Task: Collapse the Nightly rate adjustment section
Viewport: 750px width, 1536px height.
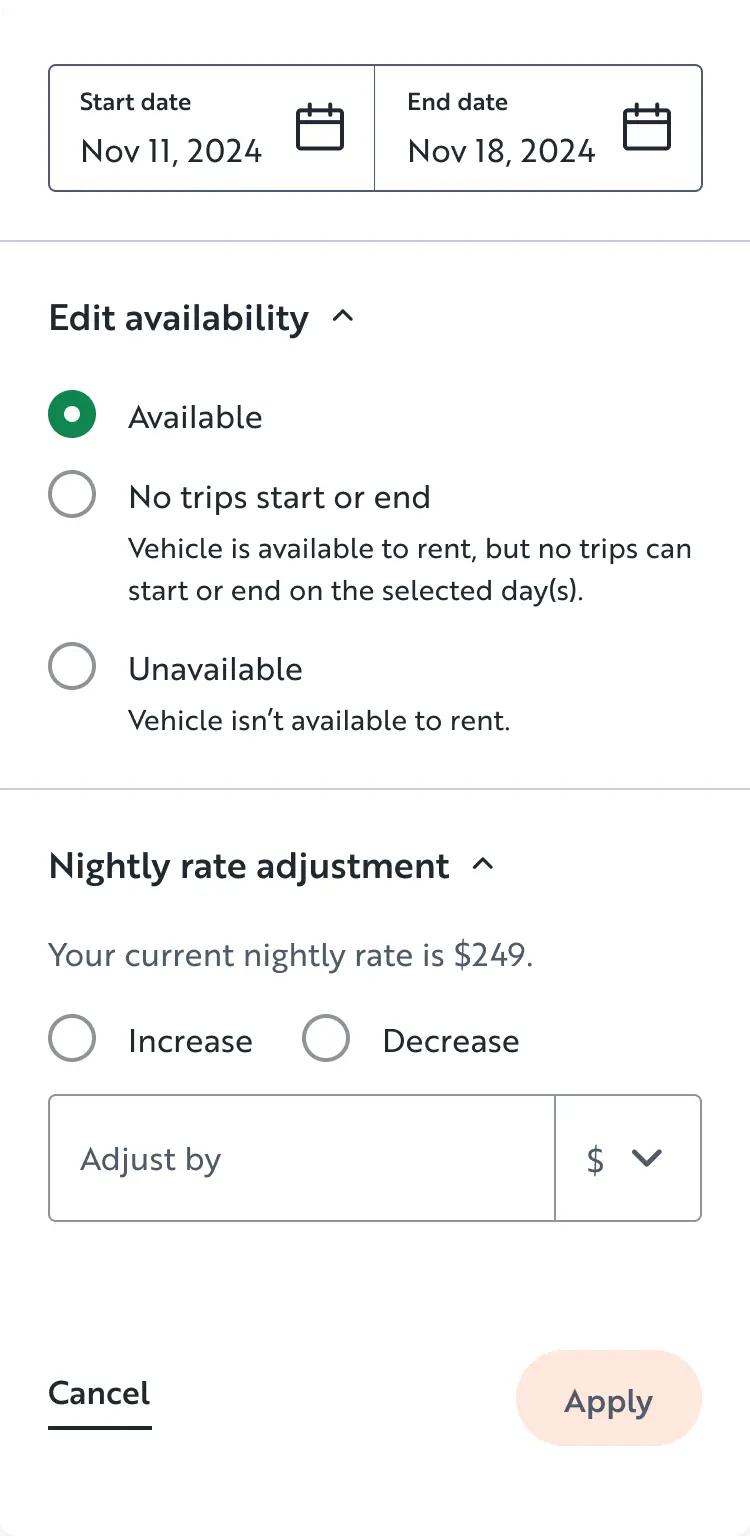Action: pos(483,865)
